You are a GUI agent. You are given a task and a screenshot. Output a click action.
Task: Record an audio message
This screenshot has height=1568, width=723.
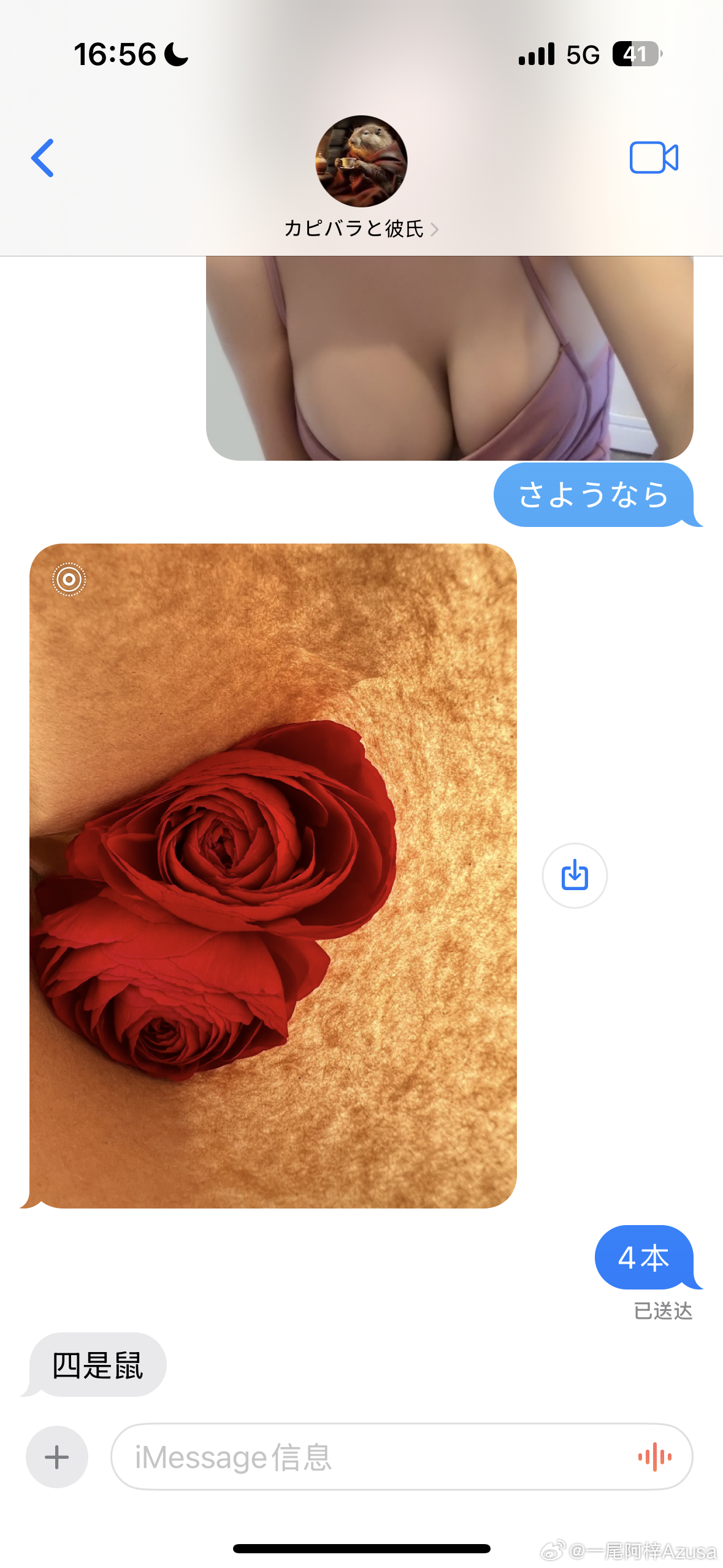pos(654,1457)
